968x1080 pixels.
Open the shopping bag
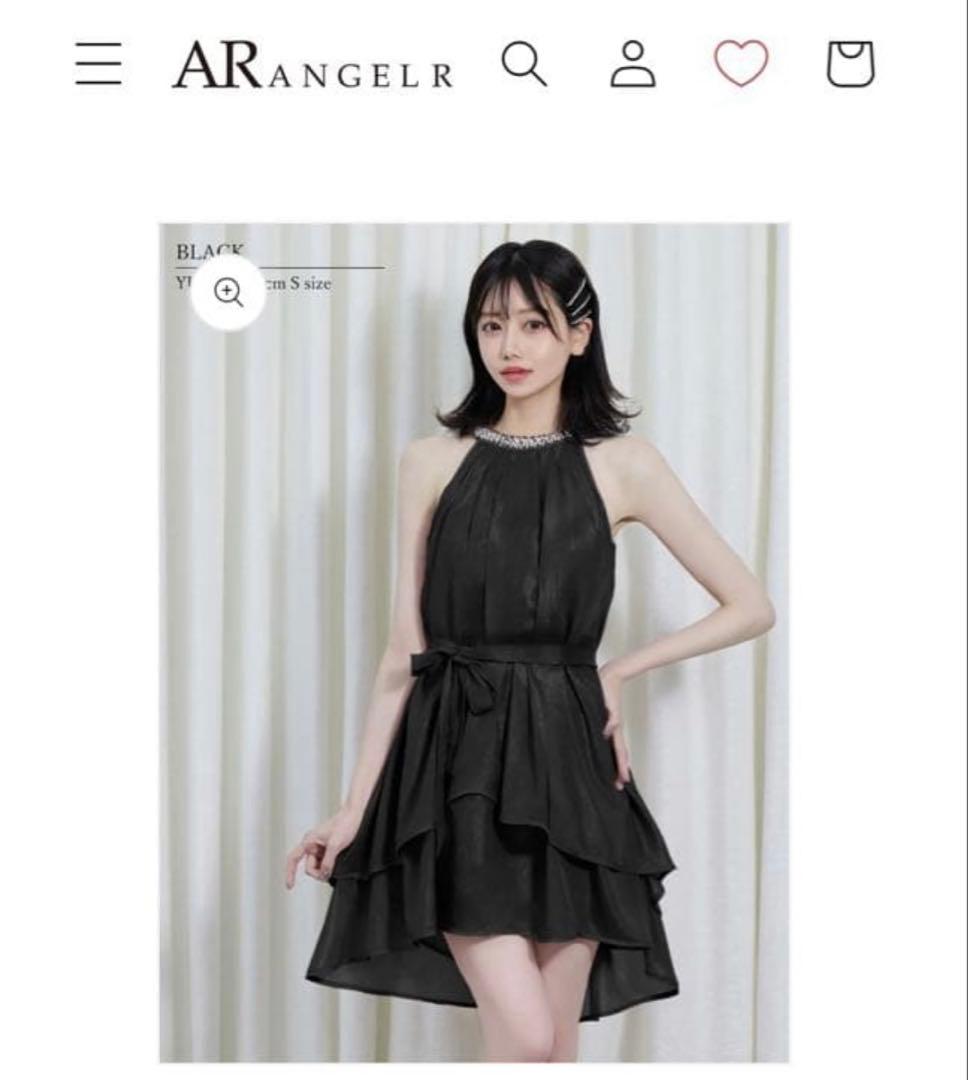pos(850,64)
